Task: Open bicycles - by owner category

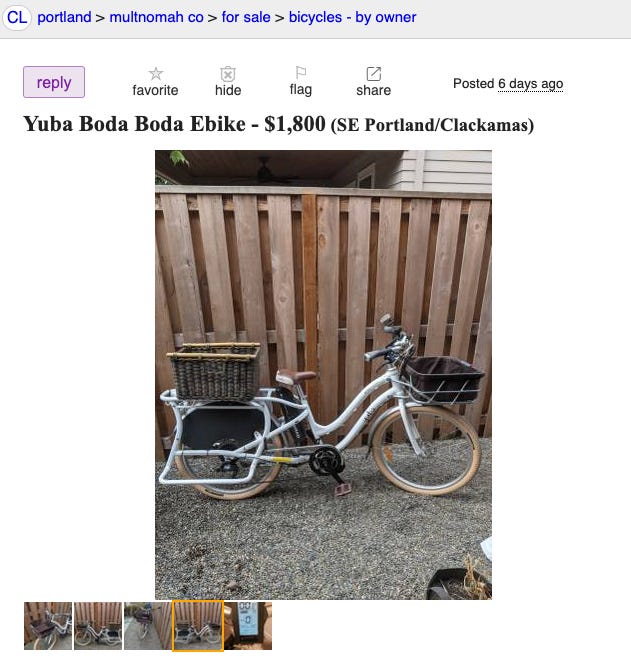Action: (352, 17)
